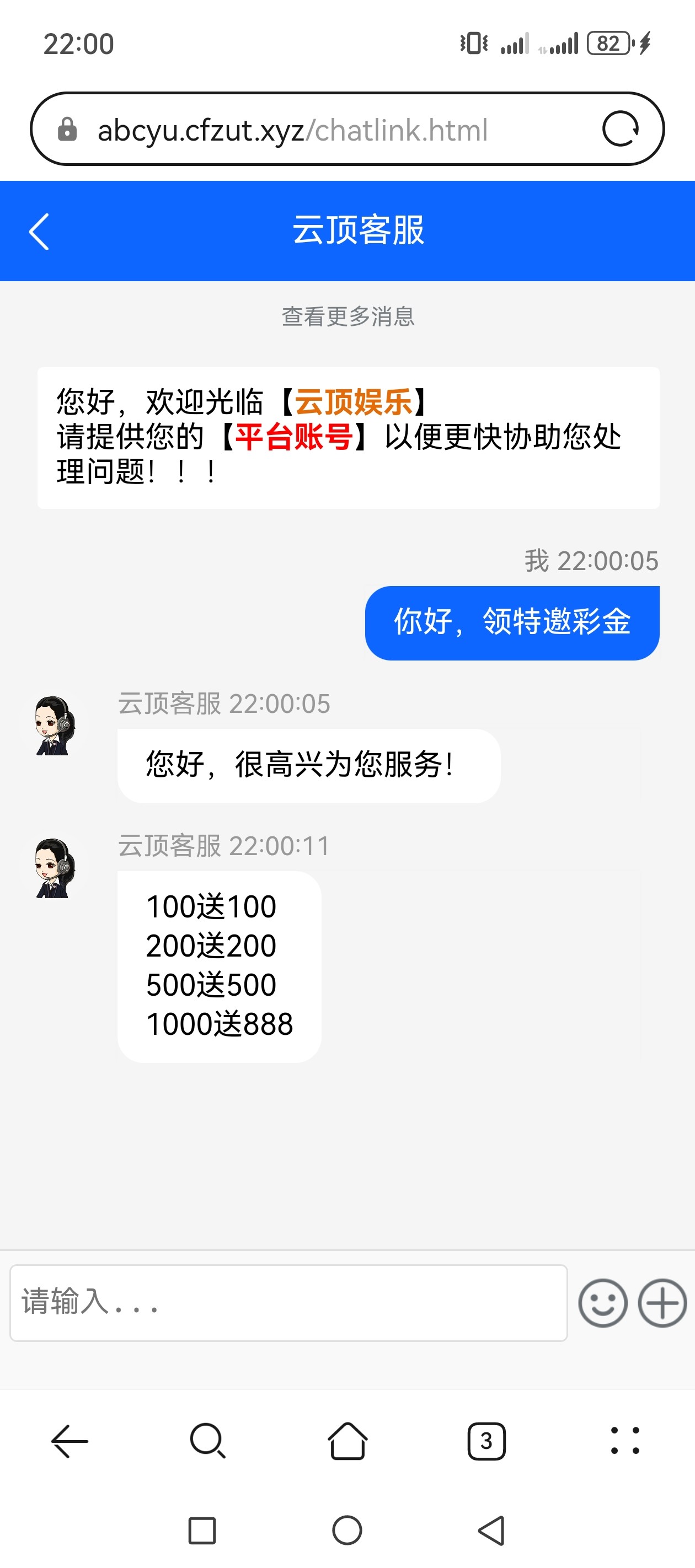The width and height of the screenshot is (695, 1568).
Task: Go to the browser home page
Action: pyautogui.click(x=347, y=1441)
